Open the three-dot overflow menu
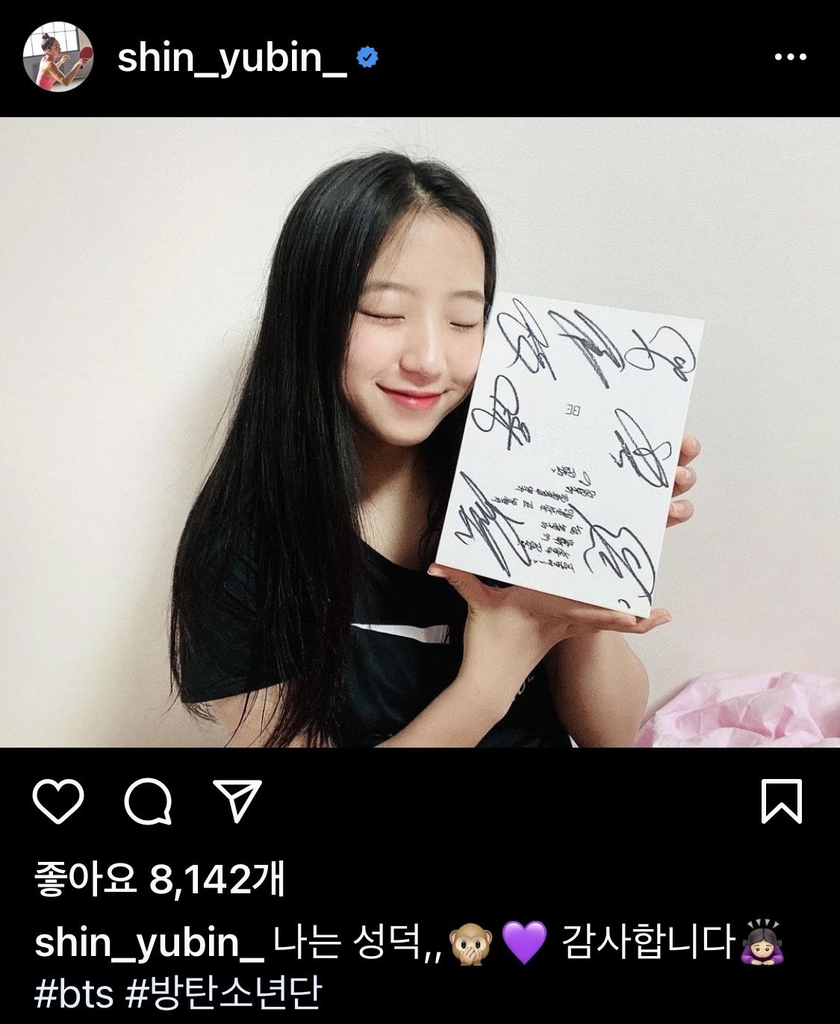This screenshot has height=1024, width=840. [x=790, y=58]
